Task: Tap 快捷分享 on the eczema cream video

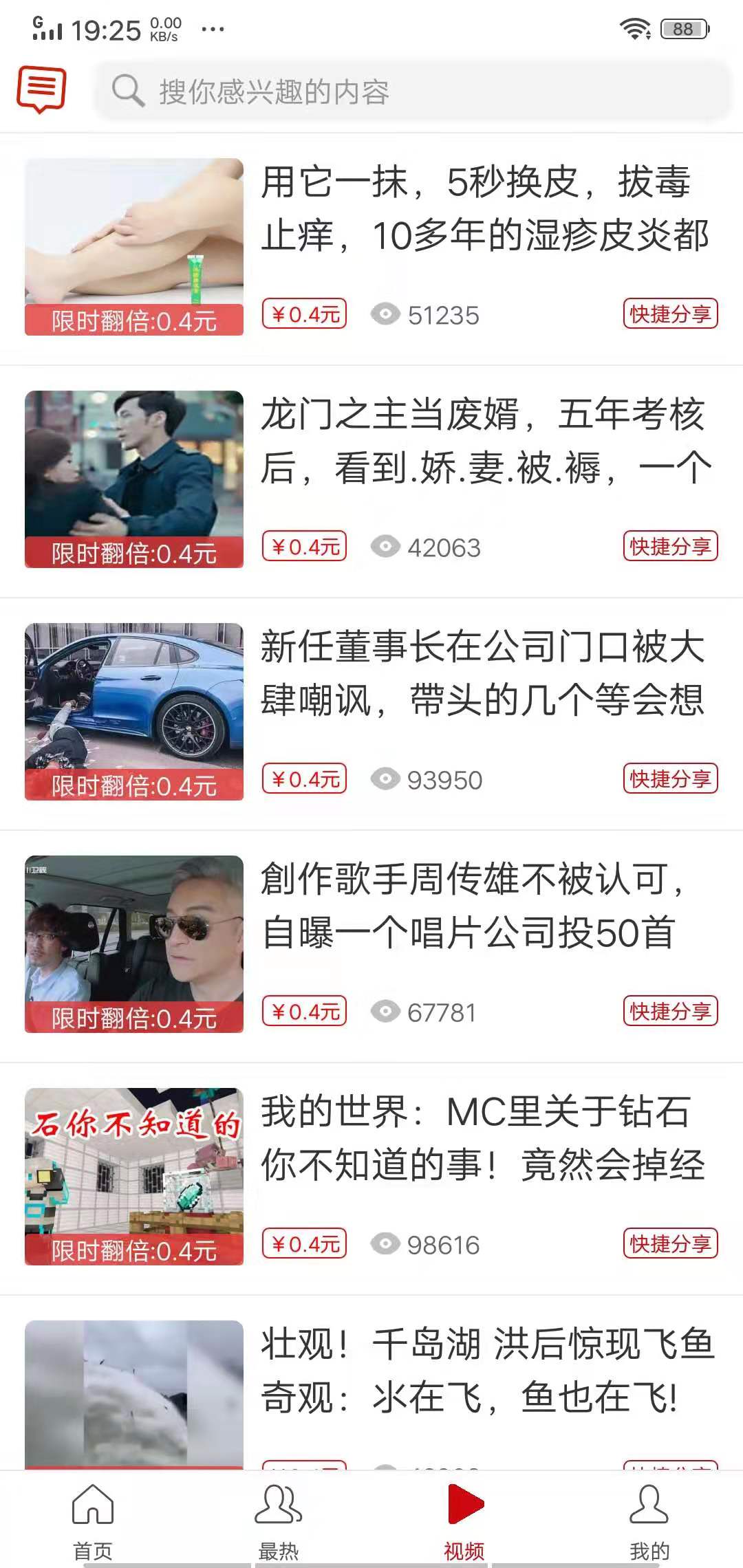Action: pyautogui.click(x=669, y=314)
